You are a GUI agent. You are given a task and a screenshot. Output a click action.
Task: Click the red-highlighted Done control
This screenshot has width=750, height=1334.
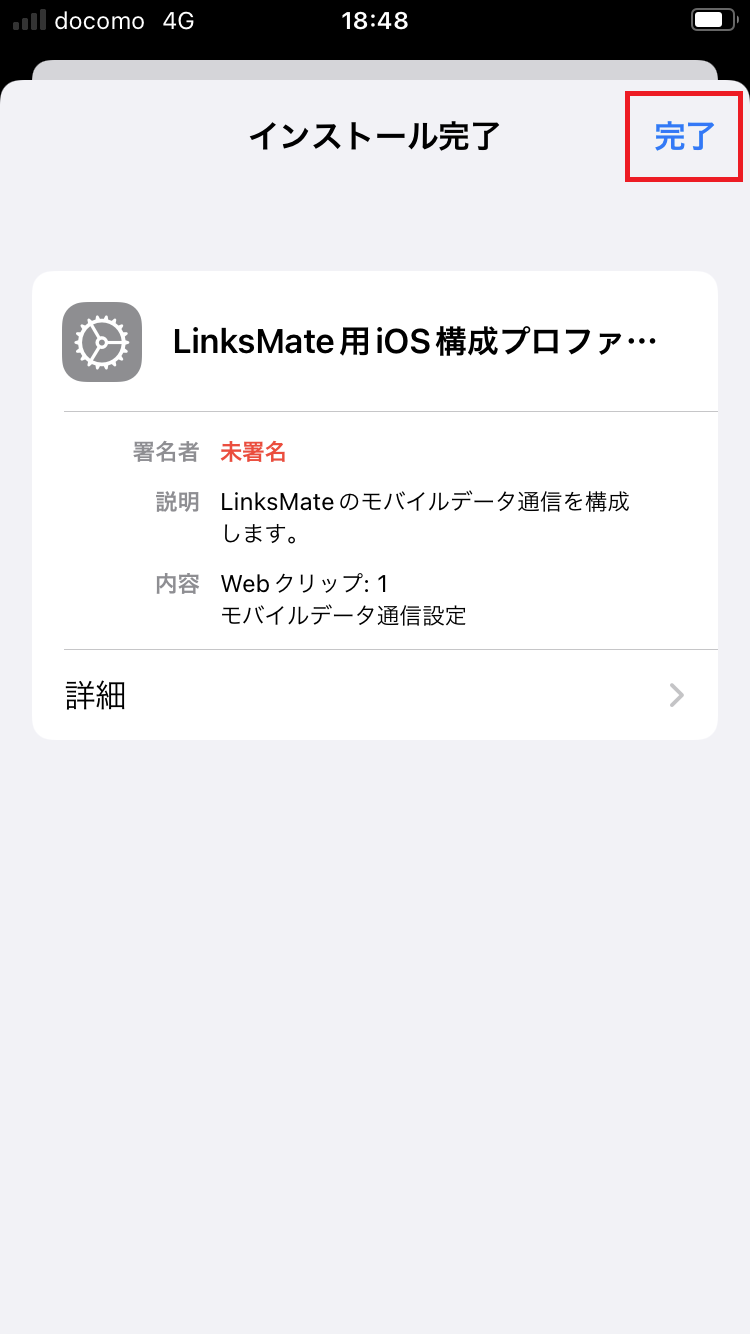[x=683, y=137]
